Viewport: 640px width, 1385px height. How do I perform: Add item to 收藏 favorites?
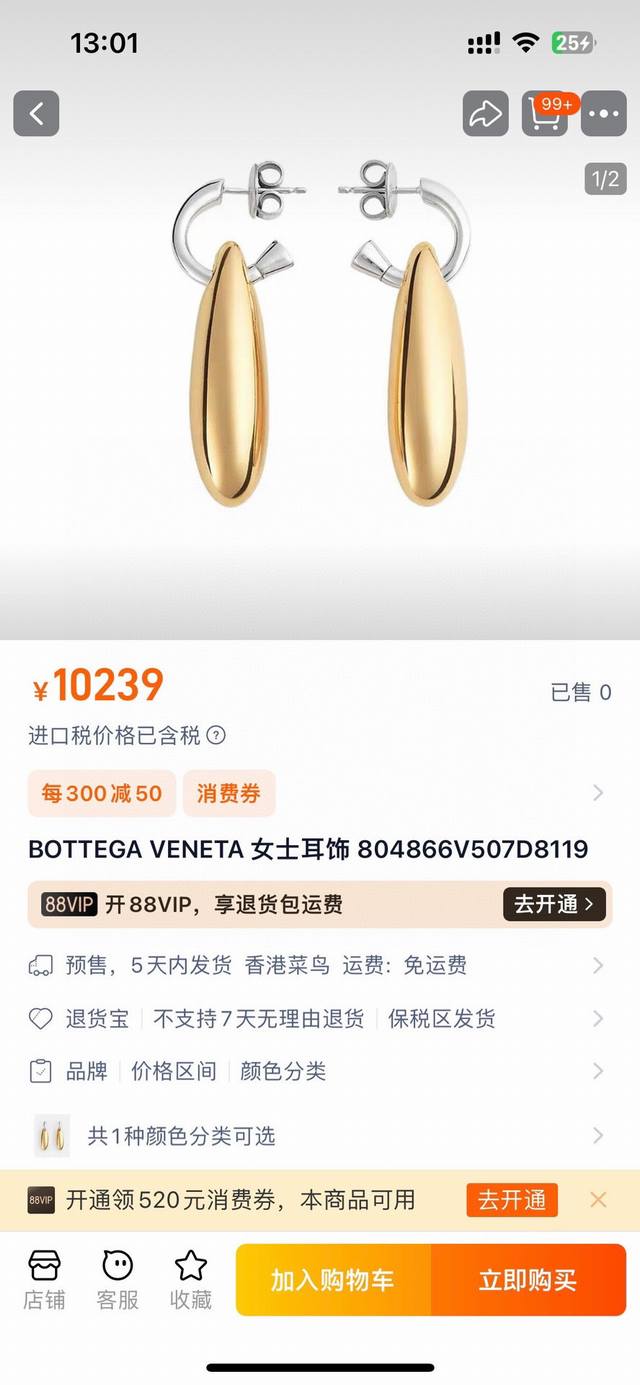tap(190, 1279)
